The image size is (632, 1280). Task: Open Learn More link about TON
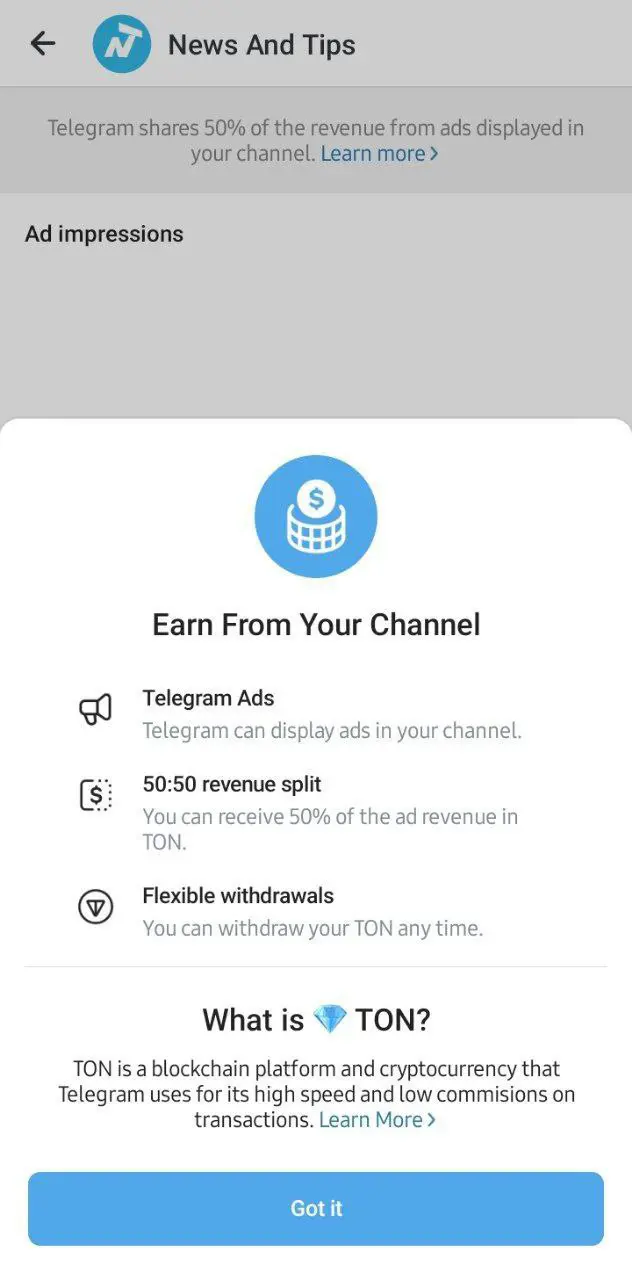[377, 1120]
